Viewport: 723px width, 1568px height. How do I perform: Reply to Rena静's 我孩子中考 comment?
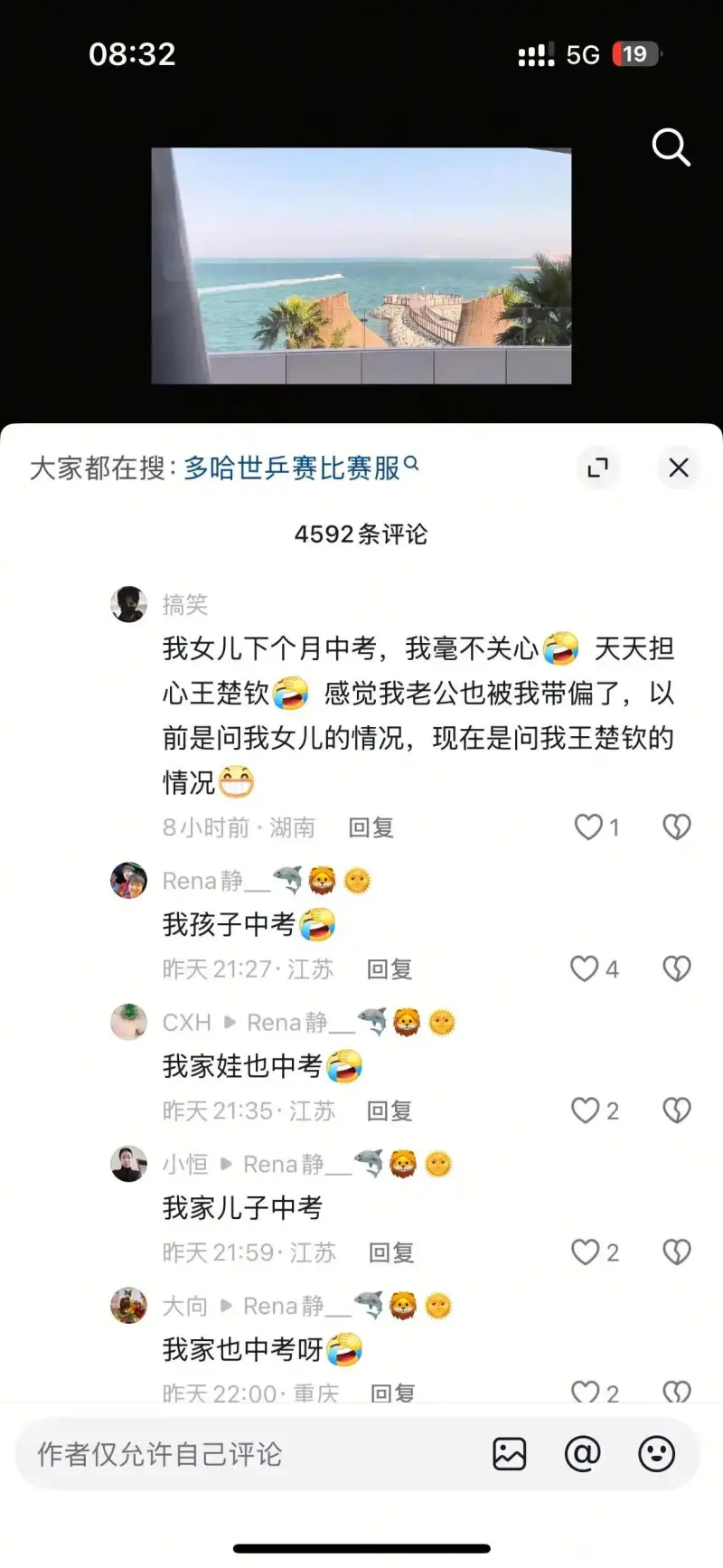pyautogui.click(x=390, y=969)
